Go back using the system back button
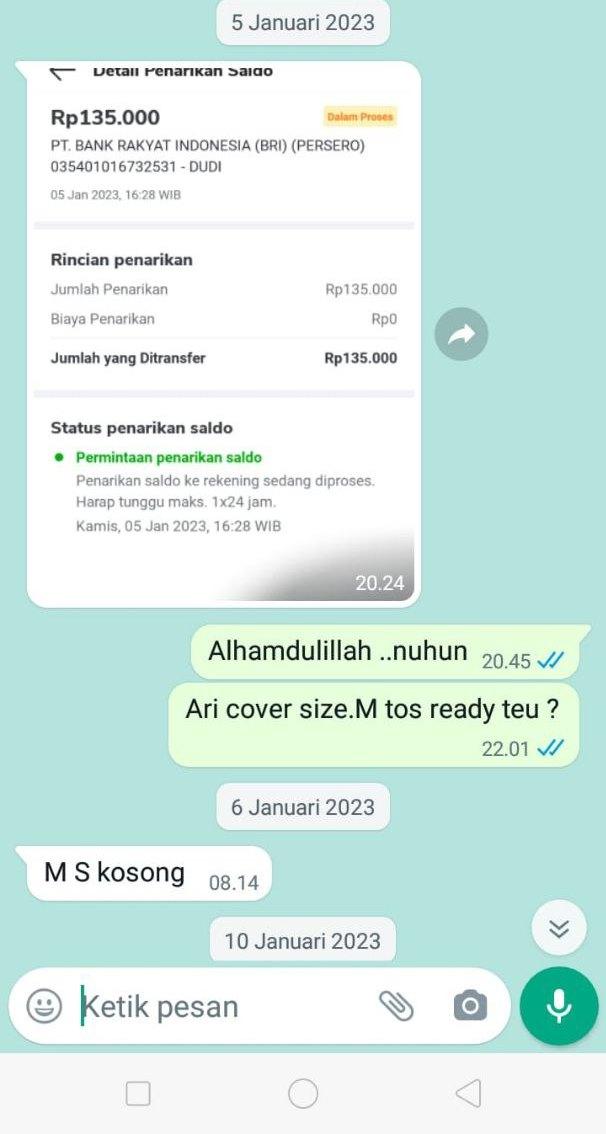606x1134 pixels. [x=468, y=1093]
